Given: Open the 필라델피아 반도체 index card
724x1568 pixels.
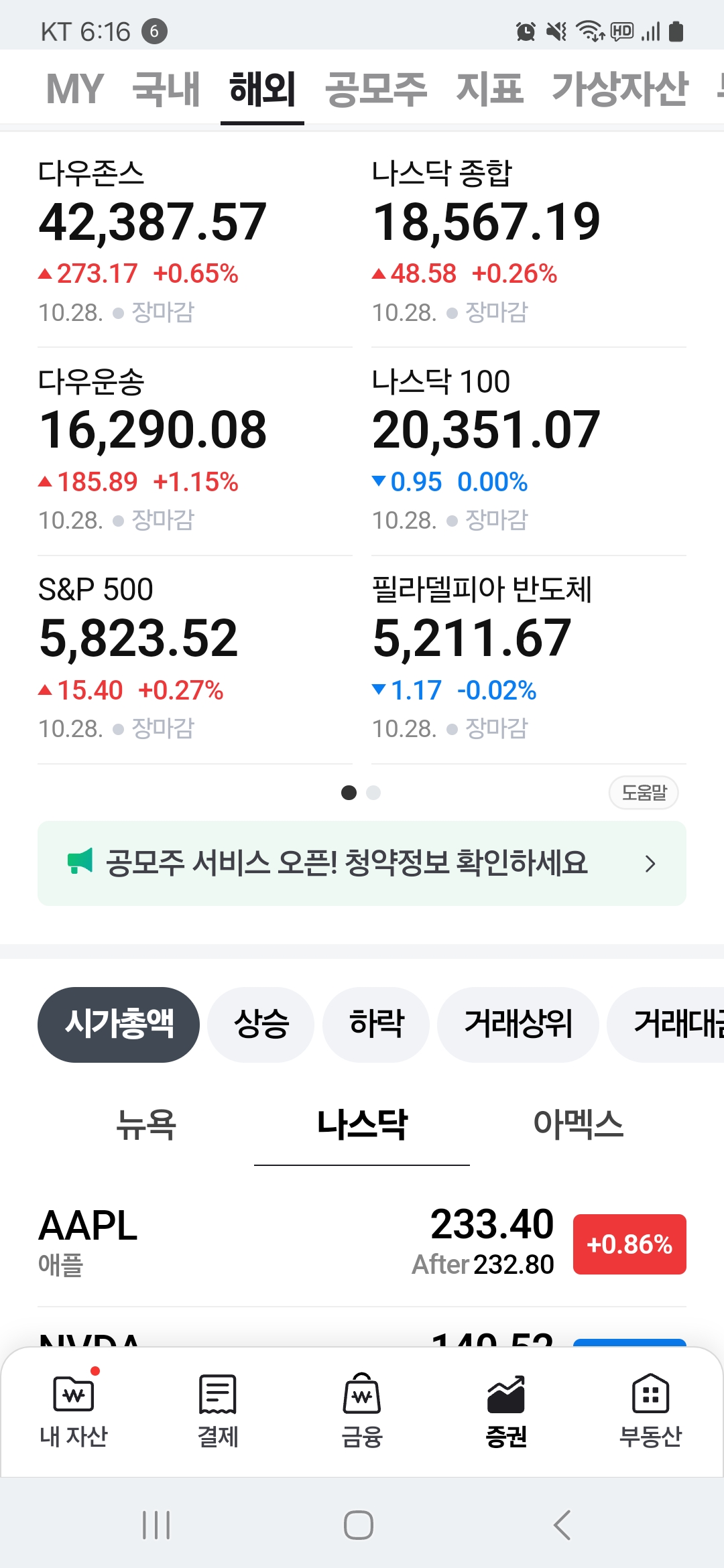Looking at the screenshot, I should [x=529, y=659].
